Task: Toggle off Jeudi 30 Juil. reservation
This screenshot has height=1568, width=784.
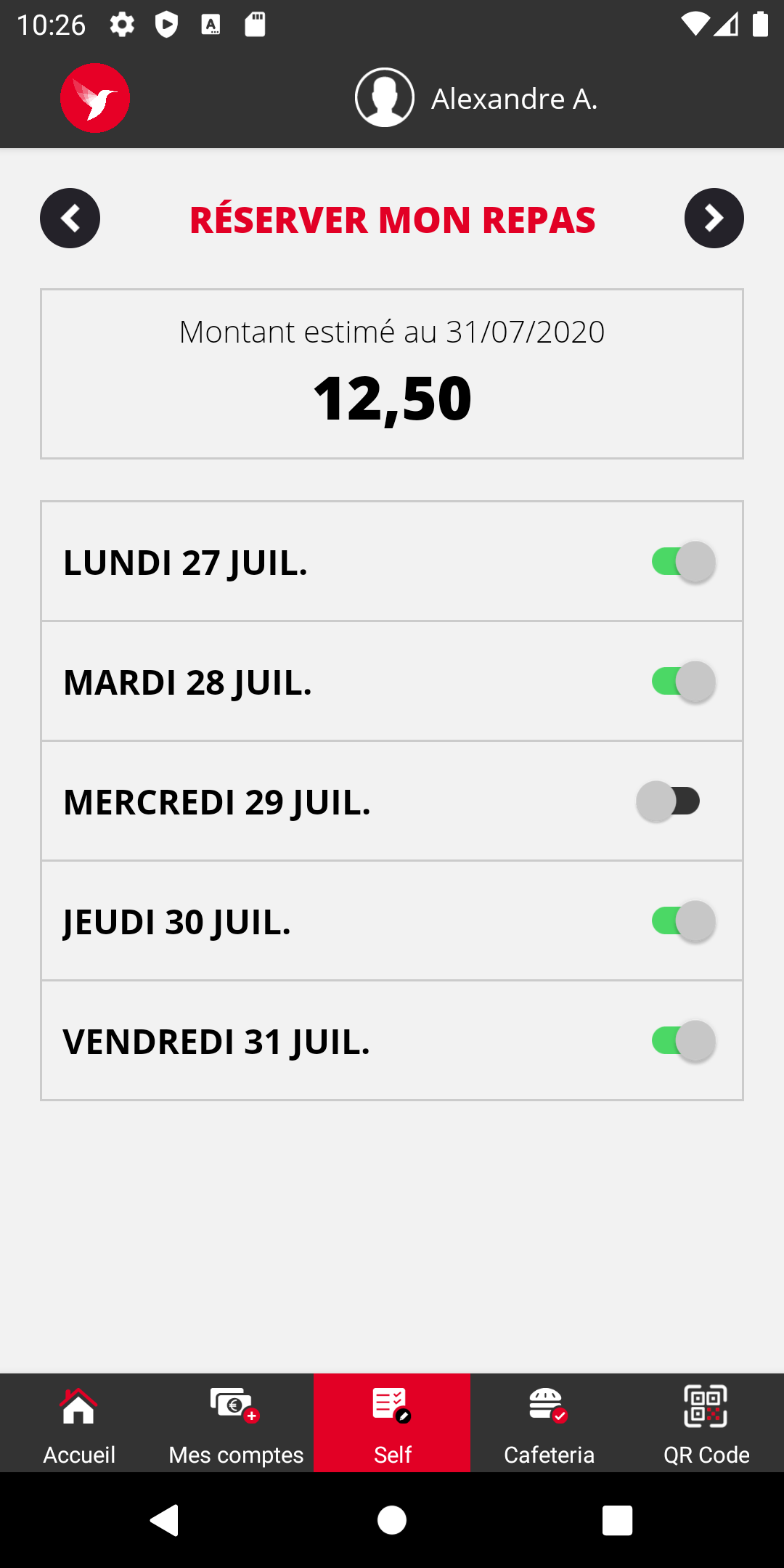Action: click(683, 921)
